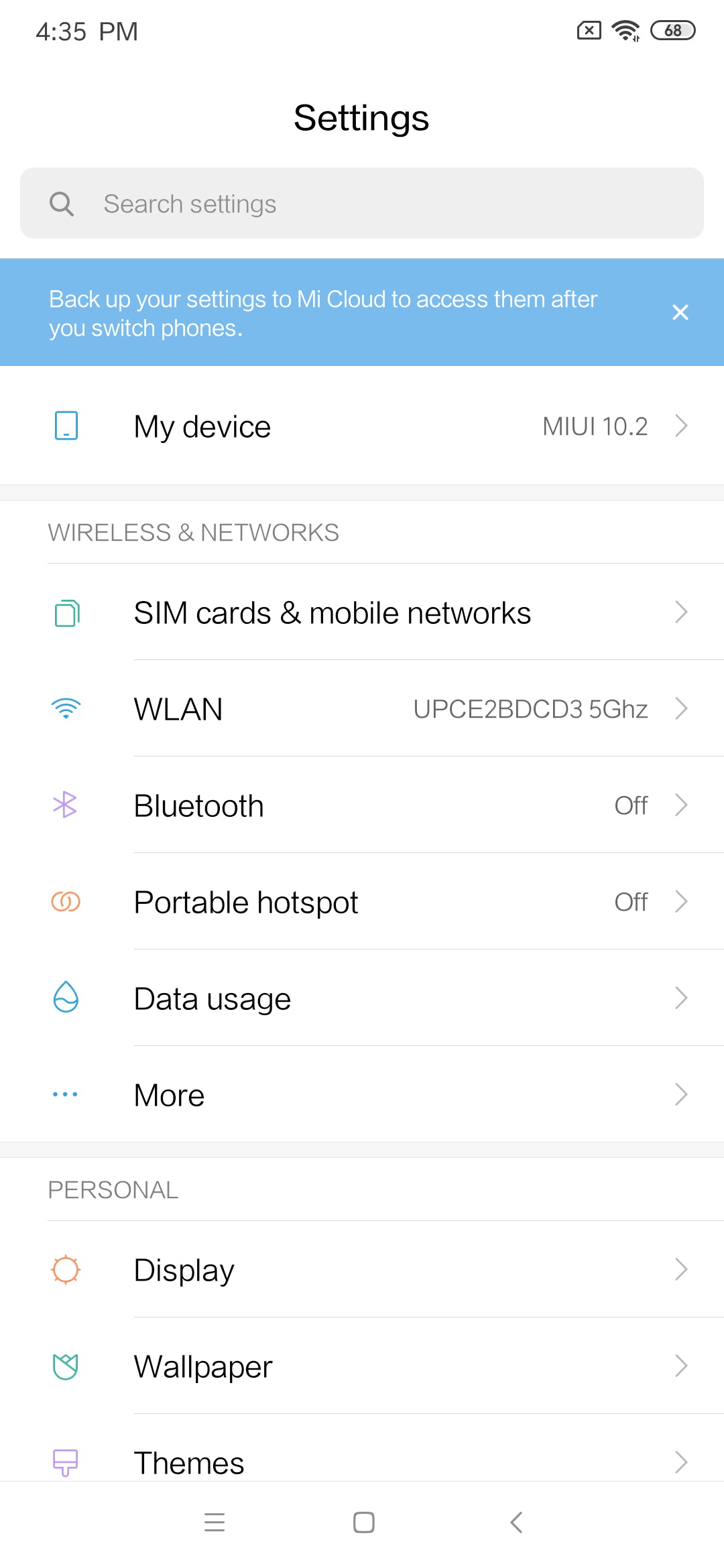724x1568 pixels.
Task: Open Wallpaper settings
Action: coord(362,1366)
